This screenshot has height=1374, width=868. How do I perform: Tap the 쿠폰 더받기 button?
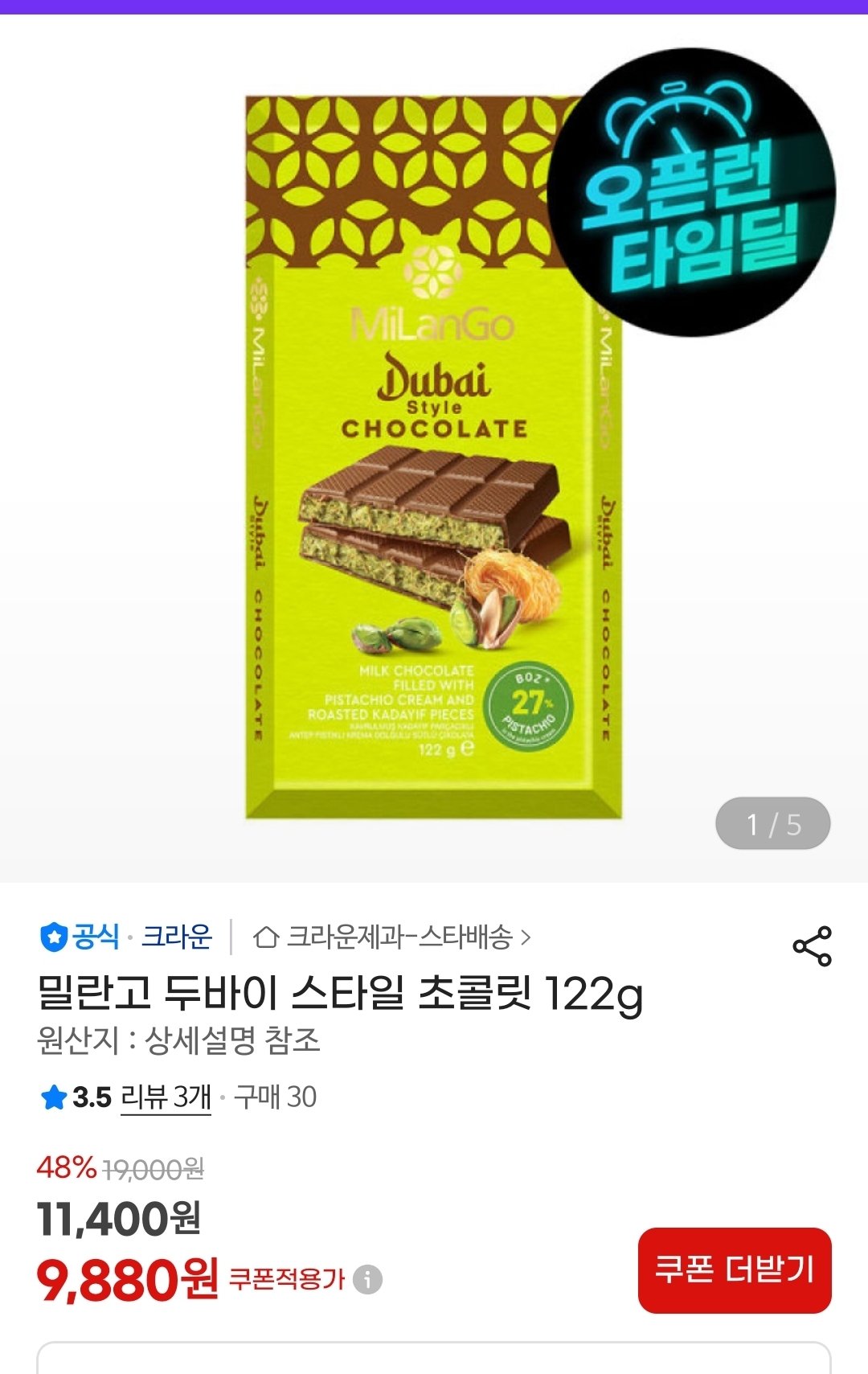pos(735,1270)
